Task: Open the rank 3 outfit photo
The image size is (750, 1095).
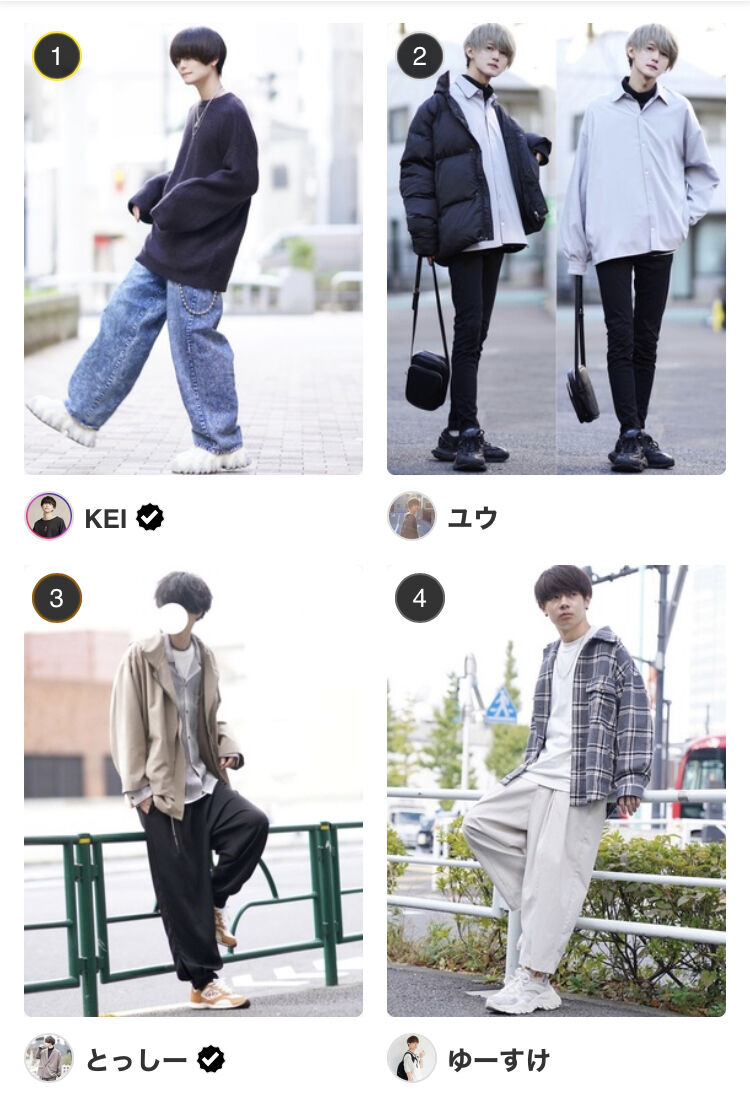Action: 193,790
